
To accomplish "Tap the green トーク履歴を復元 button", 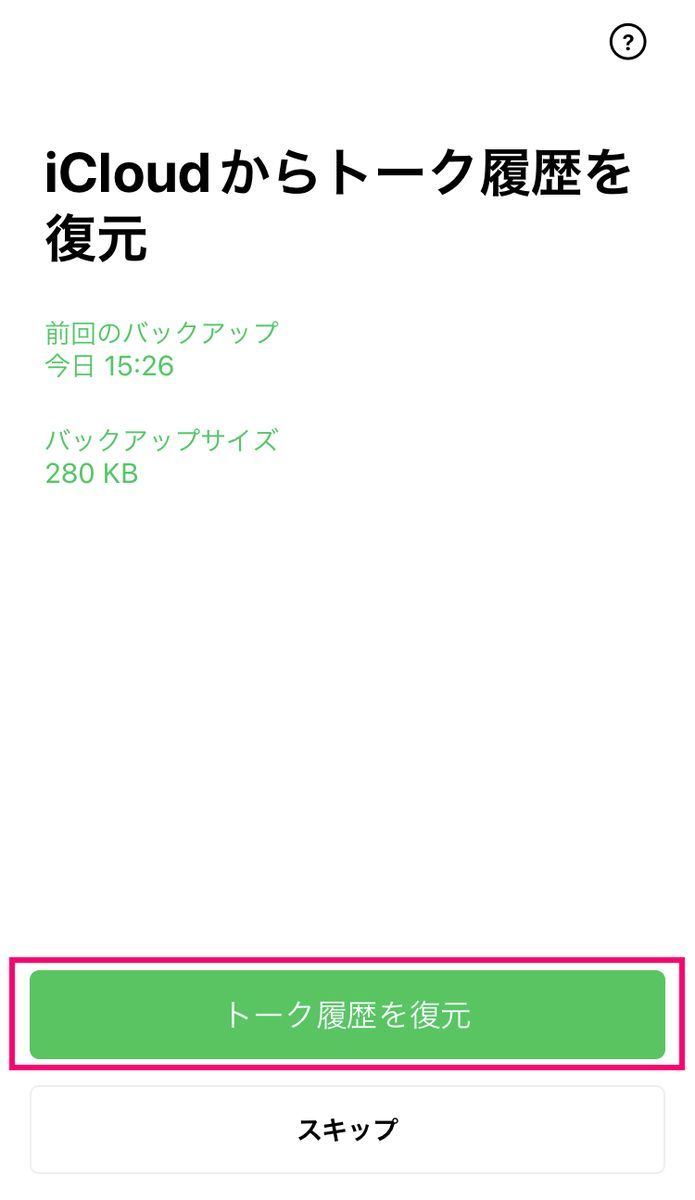I will pos(347,1014).
